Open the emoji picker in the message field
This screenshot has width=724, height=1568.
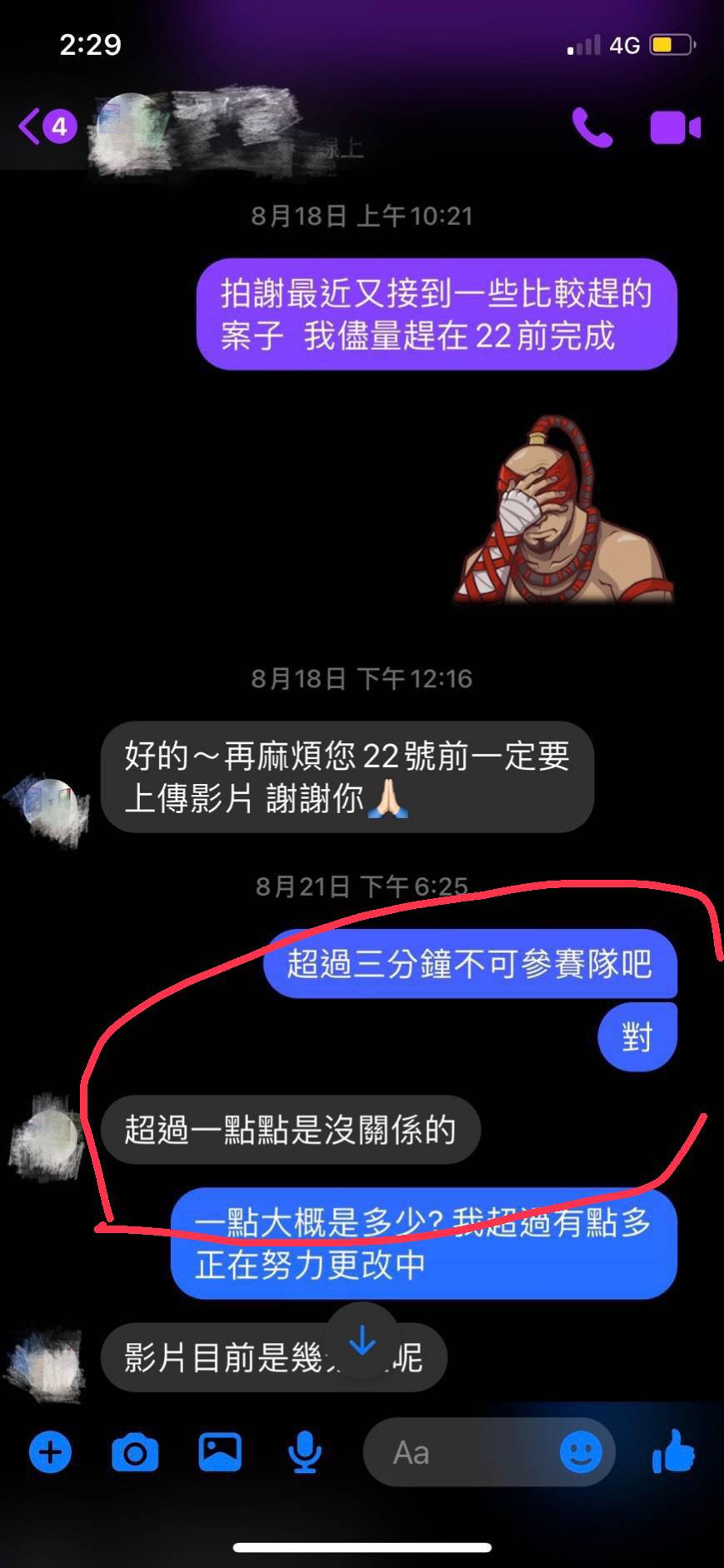[581, 1453]
